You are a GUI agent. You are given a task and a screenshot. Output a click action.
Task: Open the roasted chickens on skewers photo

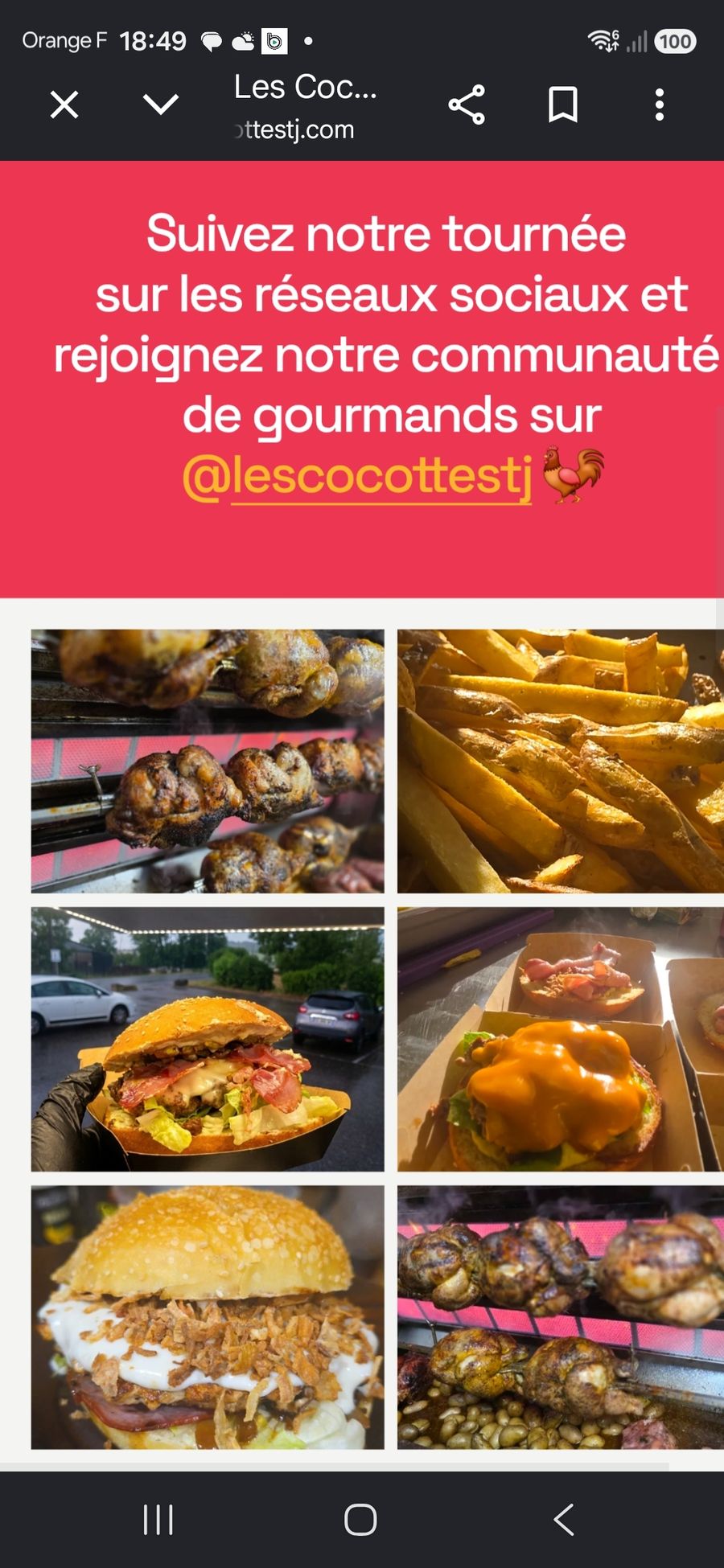pos(208,761)
